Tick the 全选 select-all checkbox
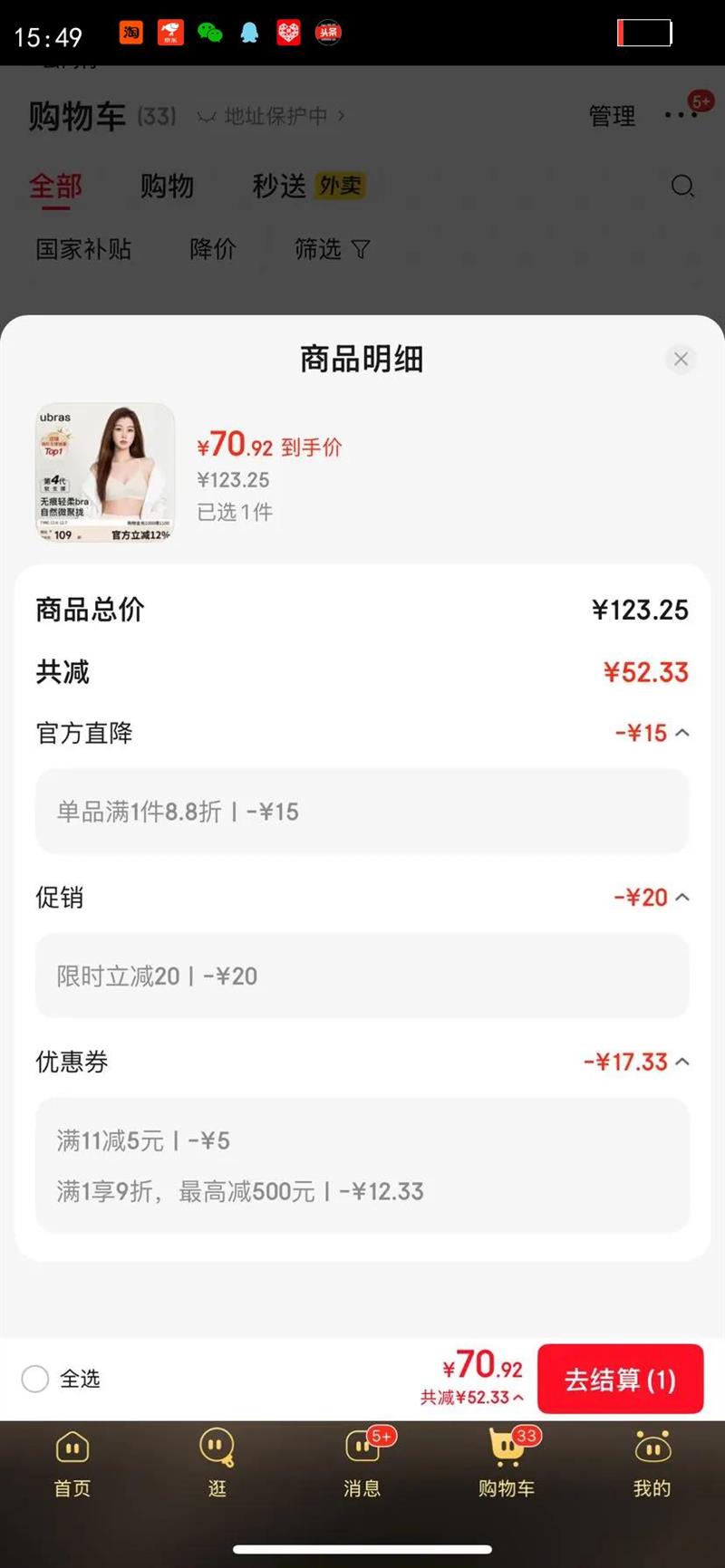 pos(35,1379)
